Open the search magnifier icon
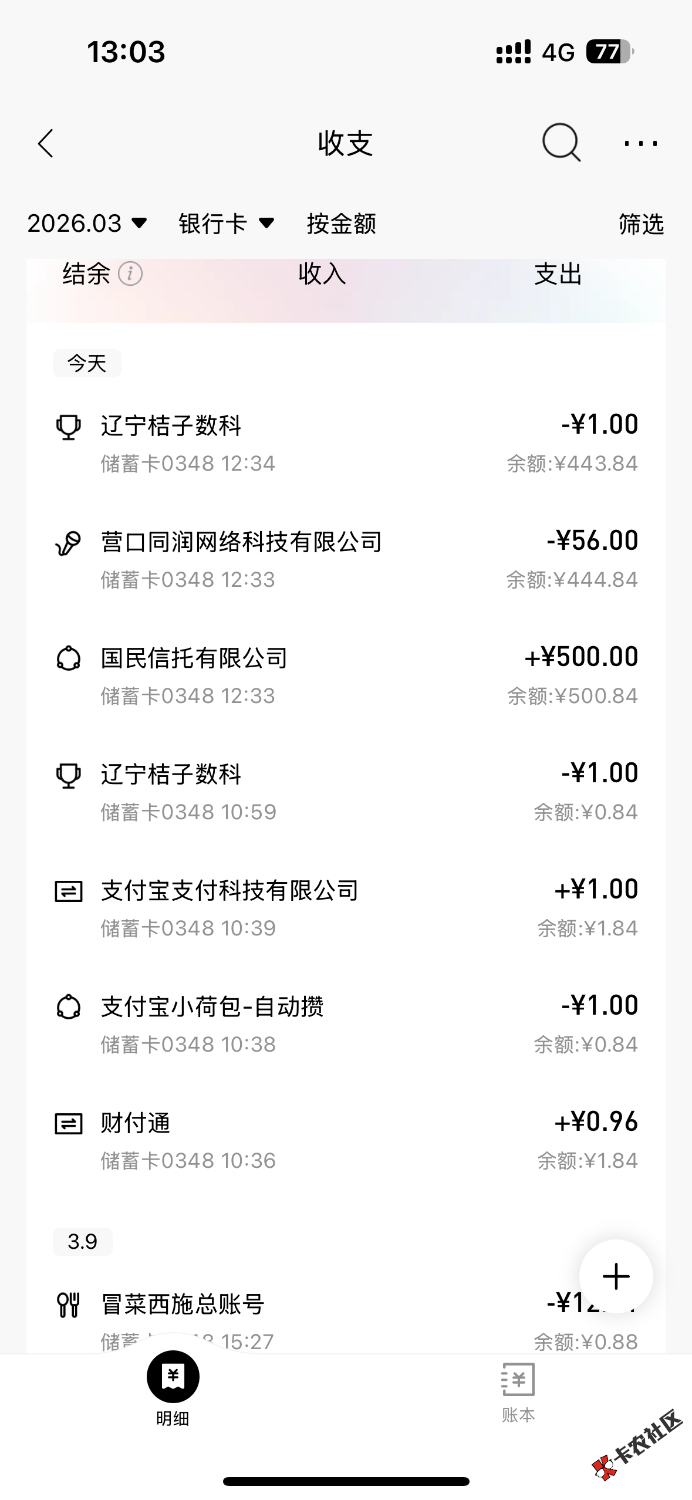Screen dimensions: 692x1500 coord(561,143)
